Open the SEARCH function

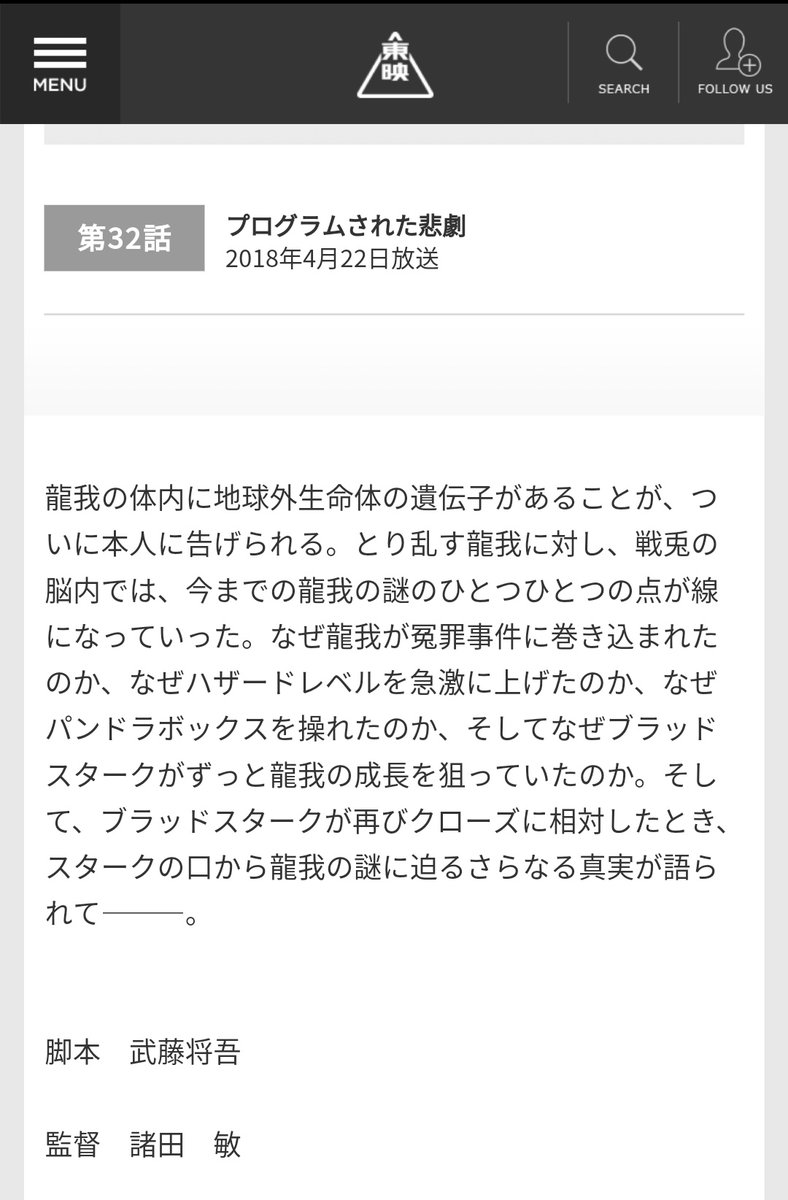point(623,63)
